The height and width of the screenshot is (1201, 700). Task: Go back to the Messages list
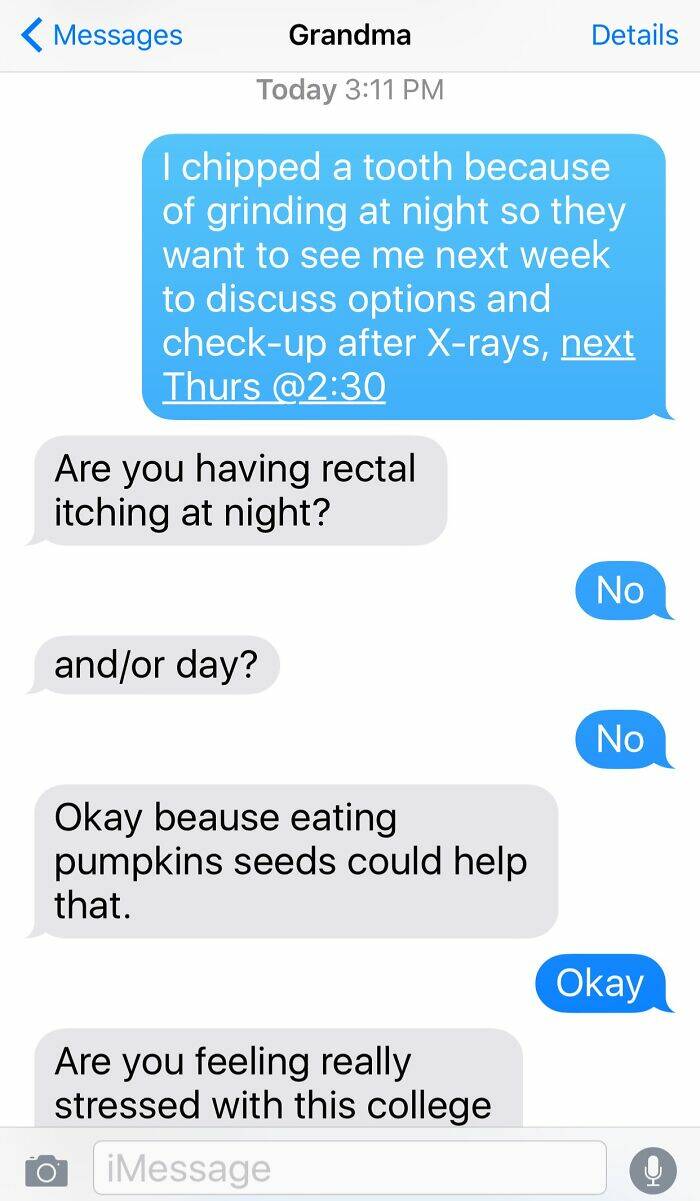pyautogui.click(x=100, y=36)
